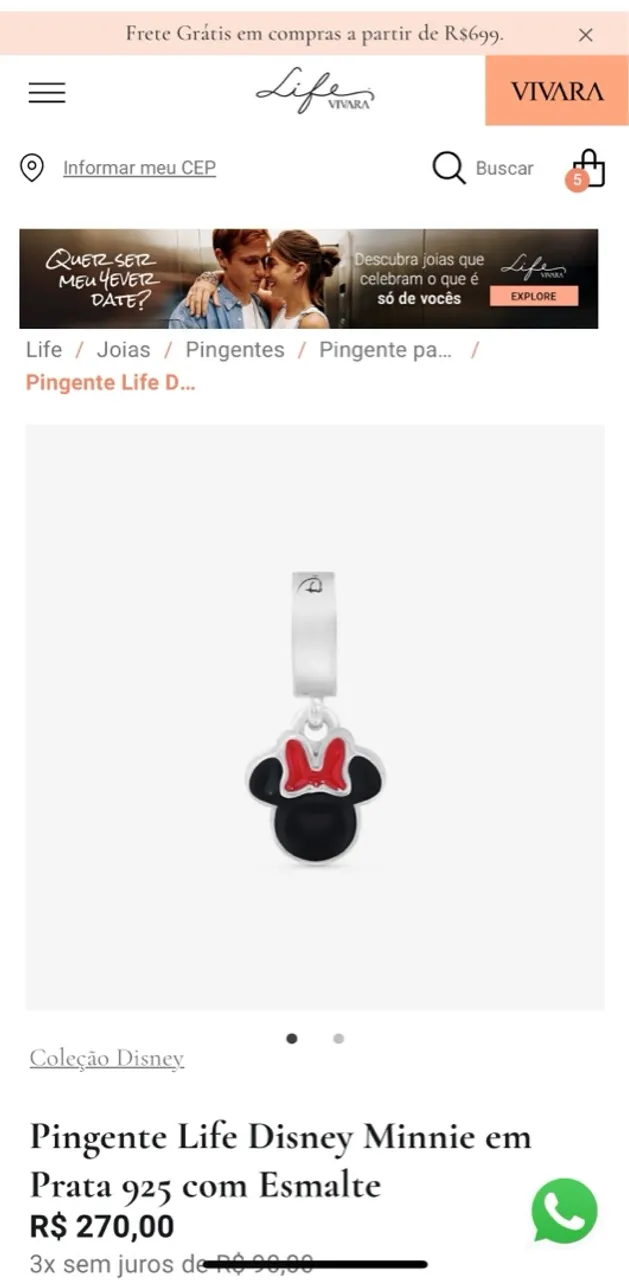629x1280 pixels.
Task: Start a WhatsApp chat
Action: click(x=564, y=1211)
